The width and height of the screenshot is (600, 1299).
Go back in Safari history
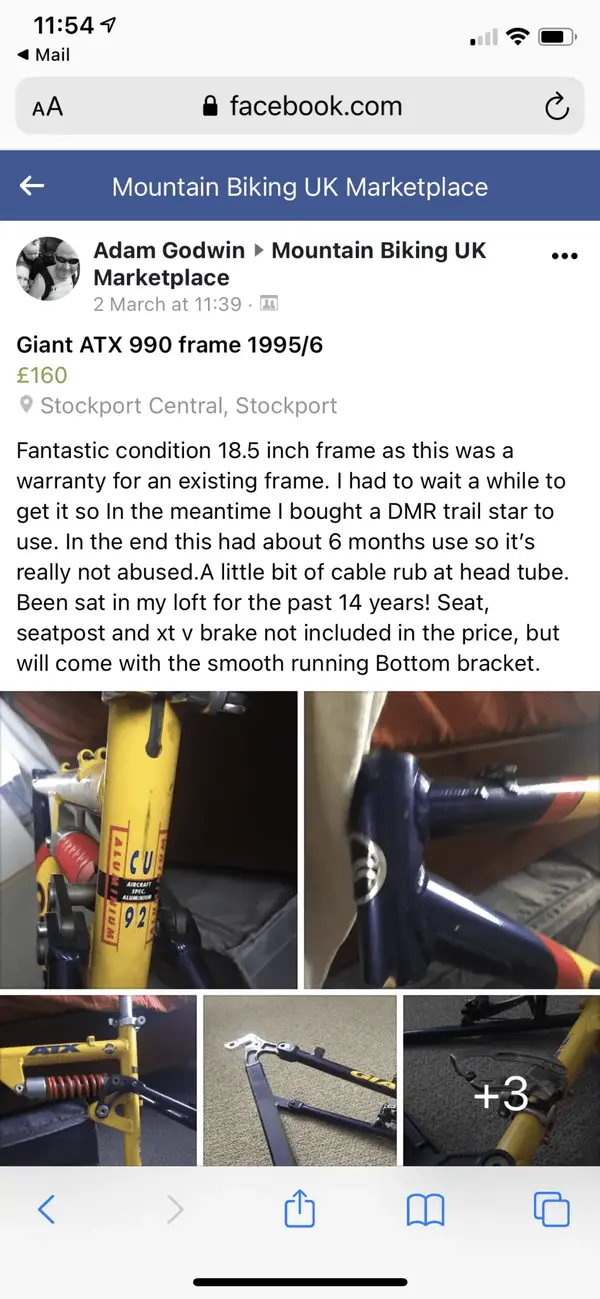click(46, 1210)
